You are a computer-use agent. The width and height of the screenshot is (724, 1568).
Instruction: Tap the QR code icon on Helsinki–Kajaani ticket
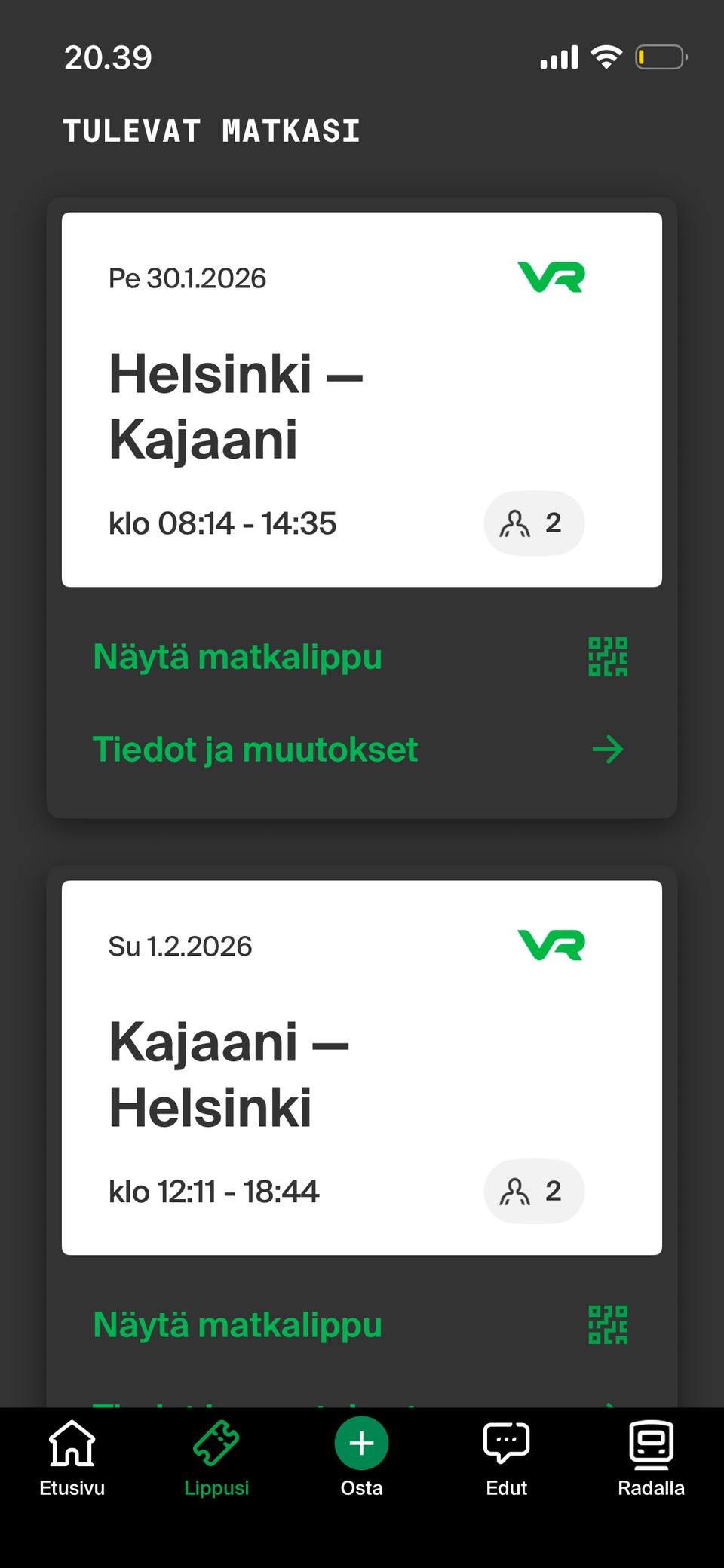click(607, 656)
